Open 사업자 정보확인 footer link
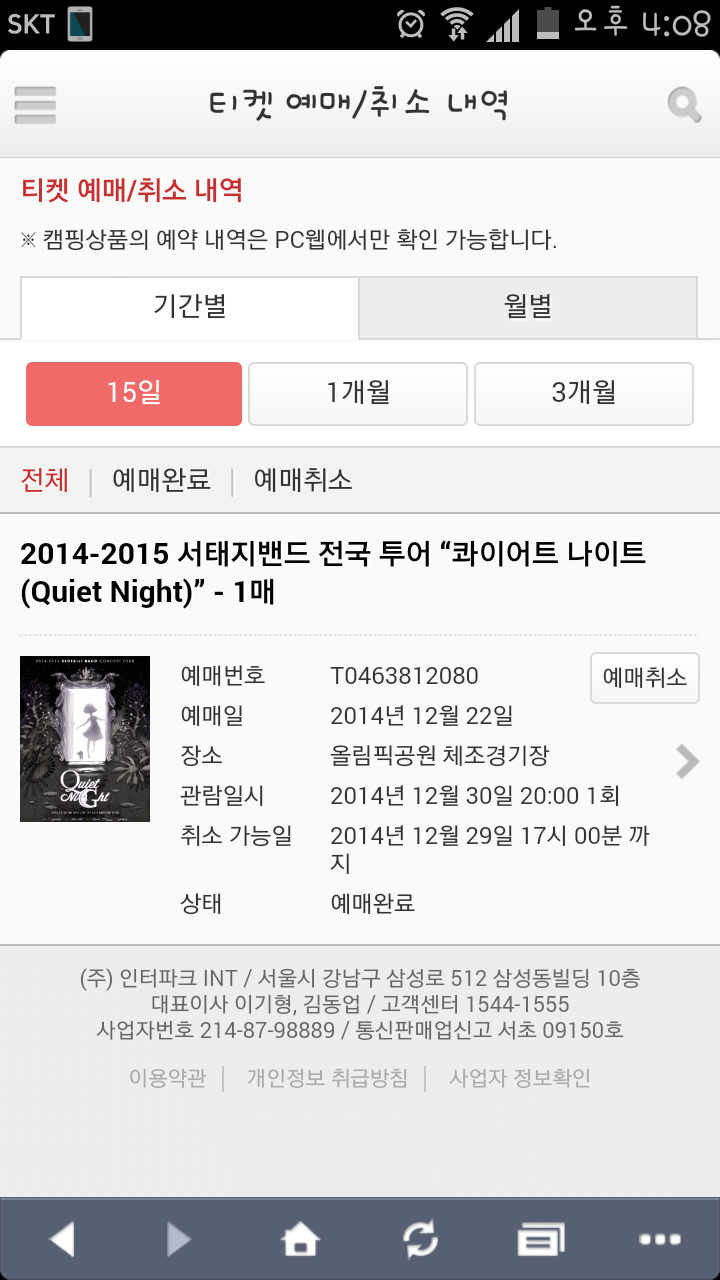 tap(519, 1078)
